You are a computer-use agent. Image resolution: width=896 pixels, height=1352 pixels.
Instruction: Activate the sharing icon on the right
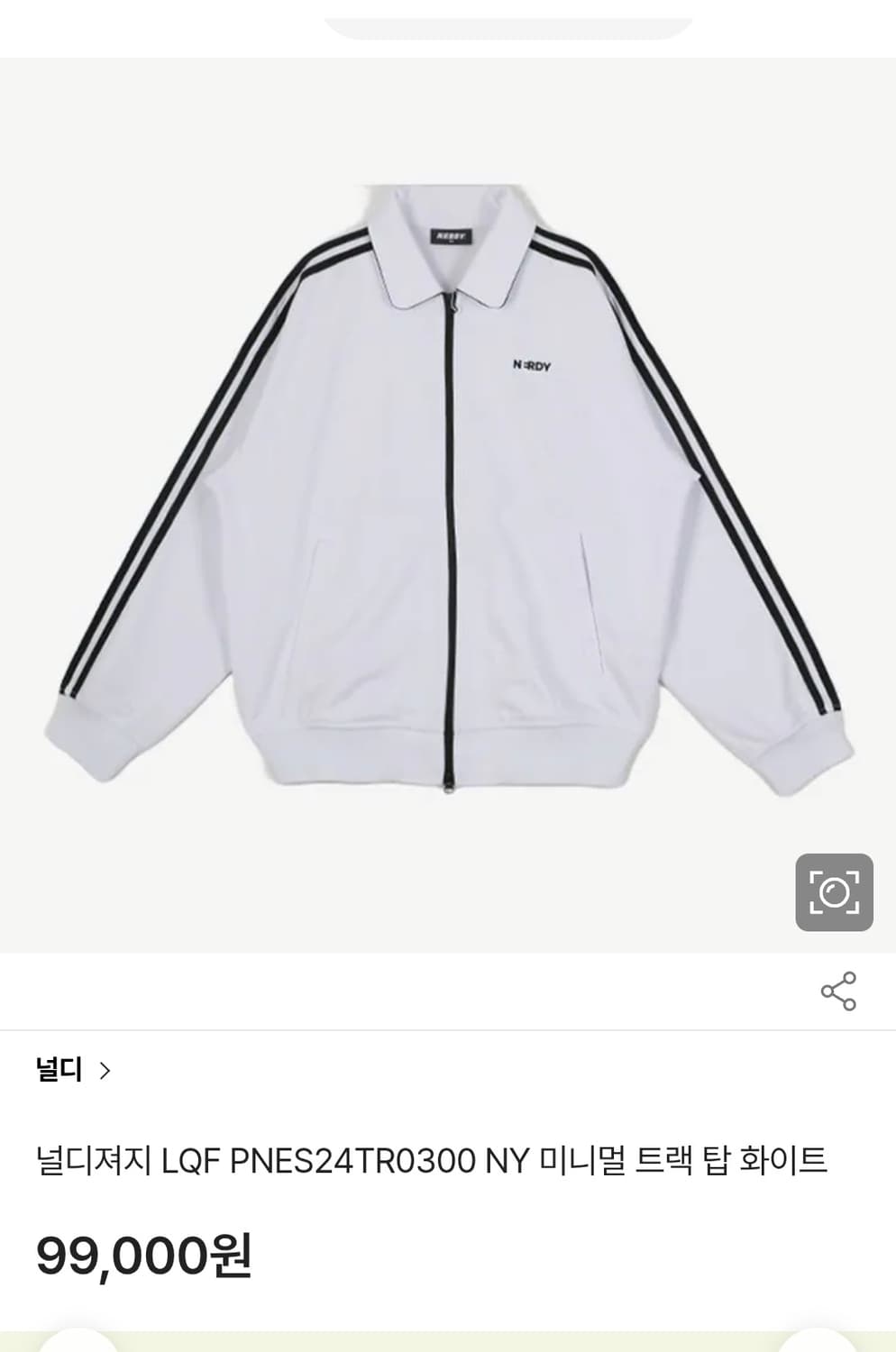coord(840,991)
